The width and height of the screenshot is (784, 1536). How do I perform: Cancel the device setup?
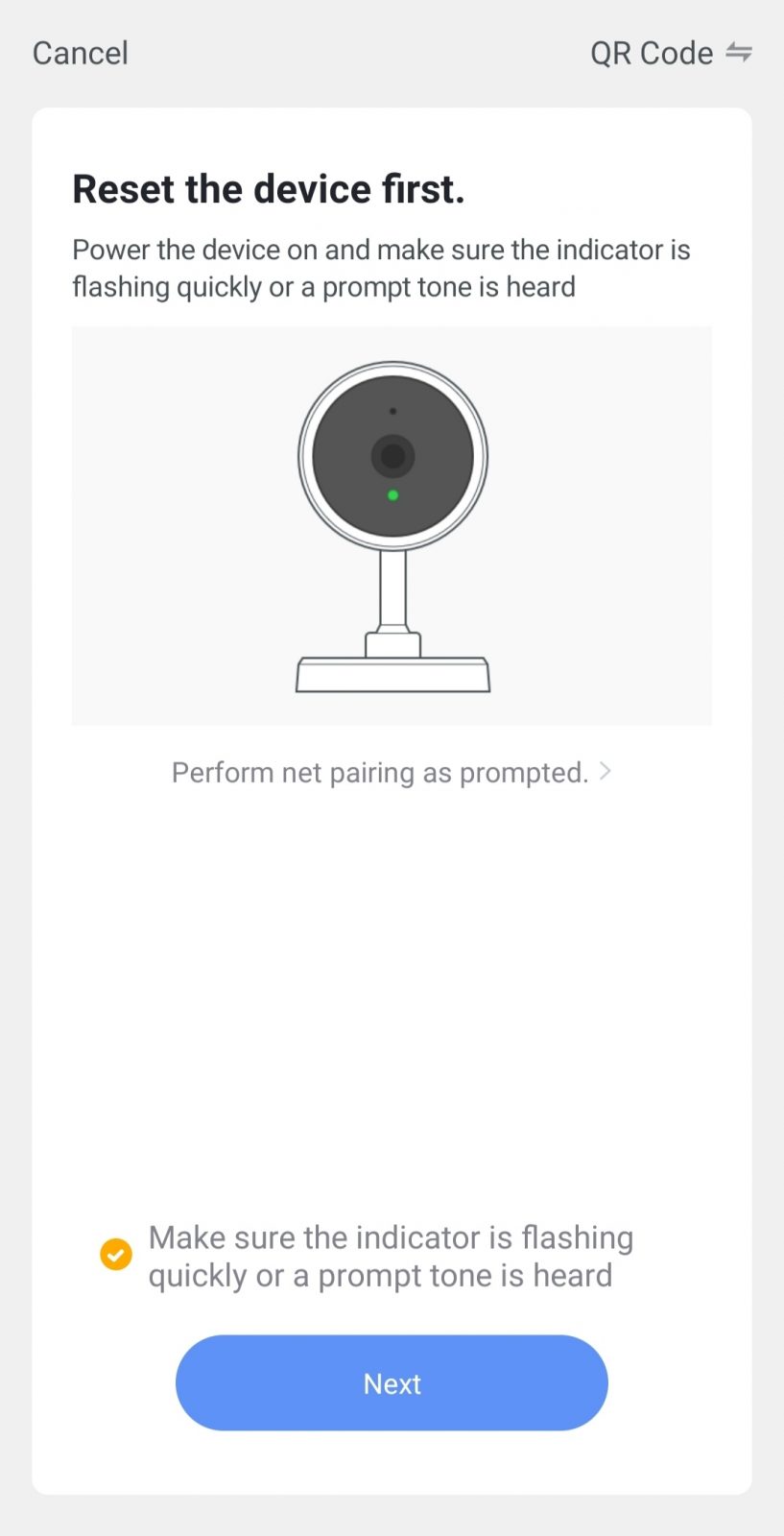point(80,53)
